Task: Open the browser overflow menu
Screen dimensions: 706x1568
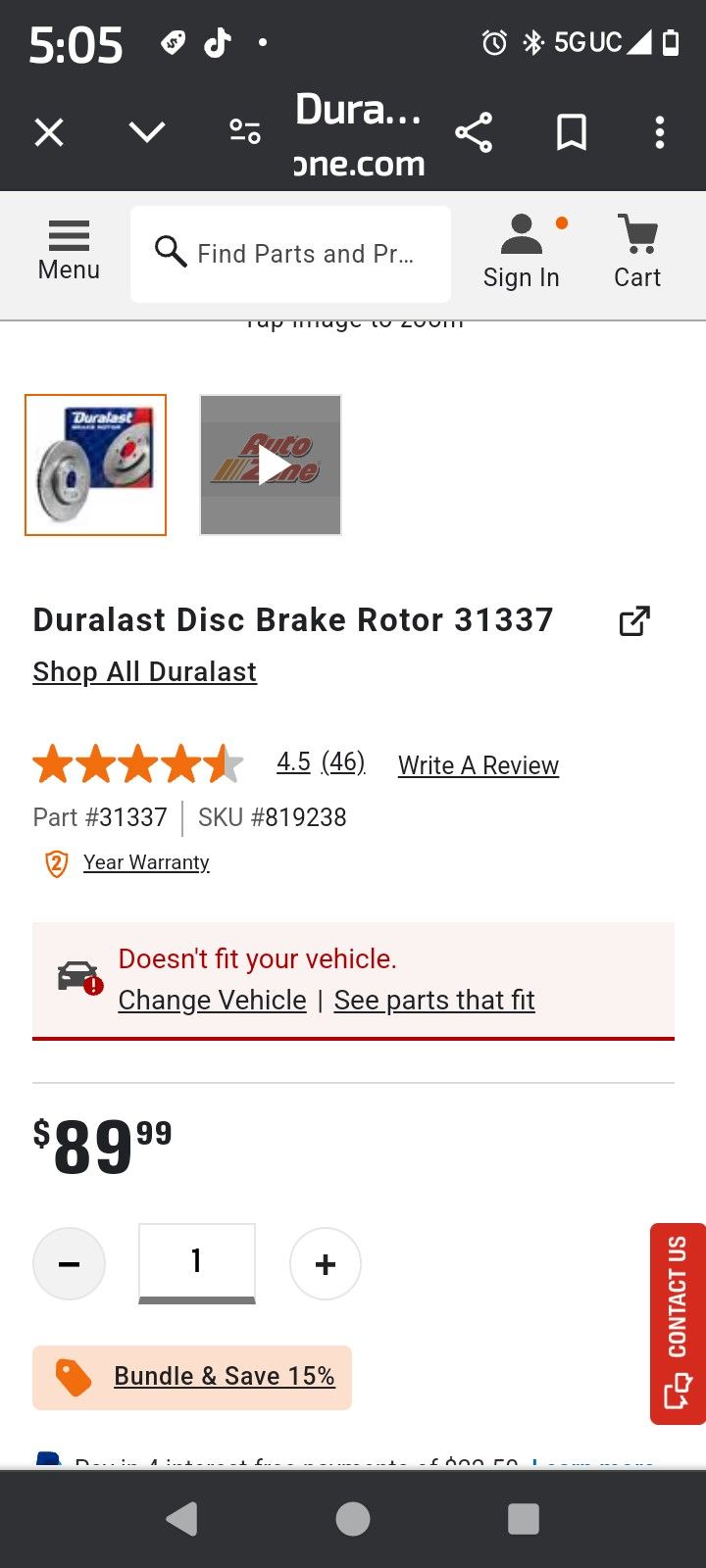Action: coord(660,132)
